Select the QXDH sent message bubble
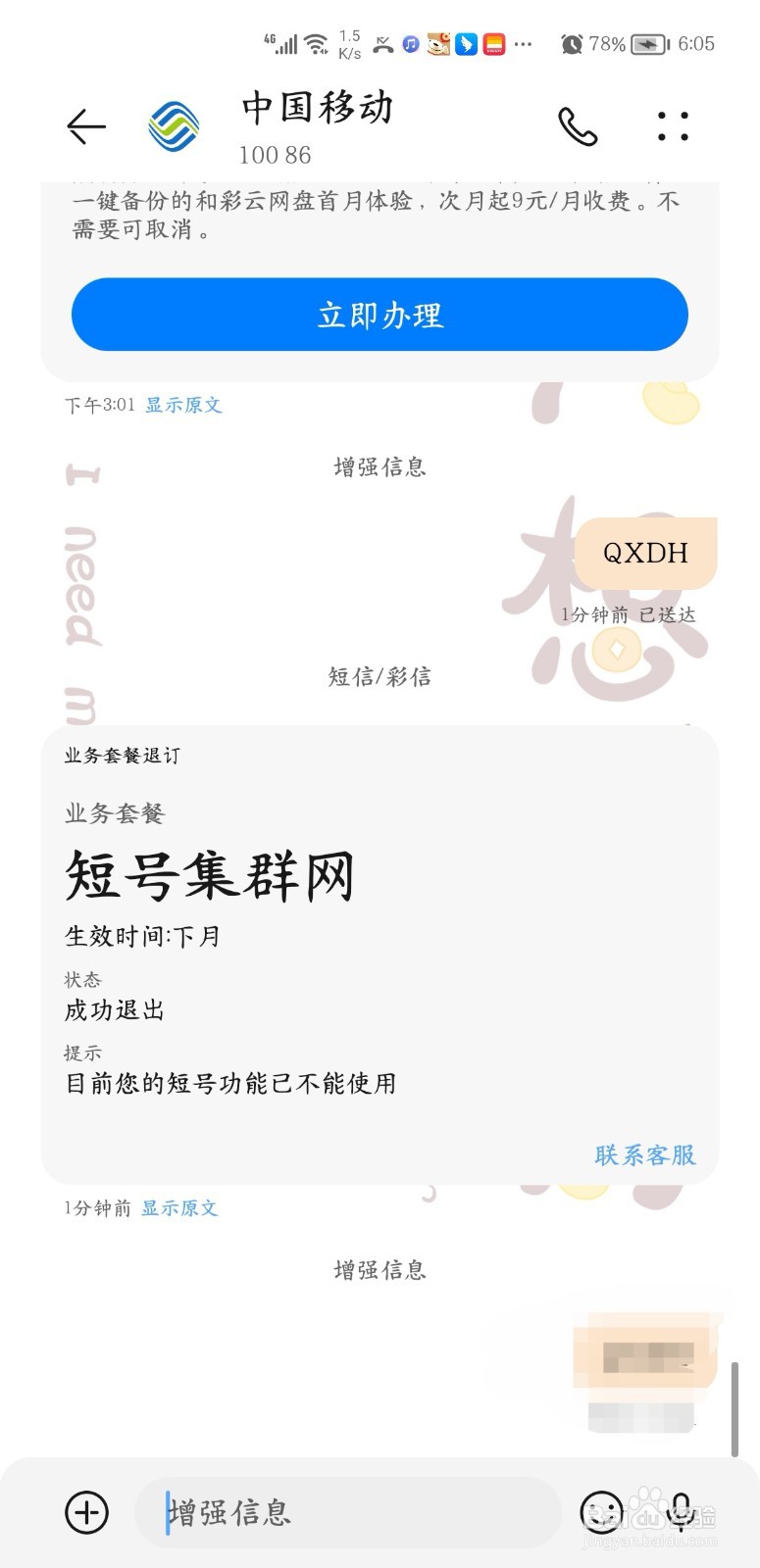 (x=645, y=552)
